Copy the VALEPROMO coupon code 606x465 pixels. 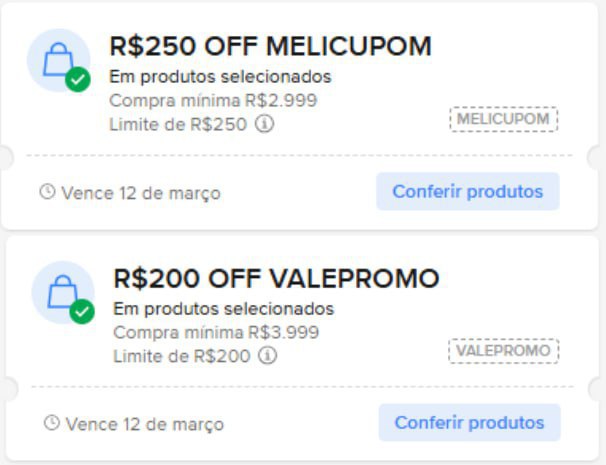[x=503, y=351]
